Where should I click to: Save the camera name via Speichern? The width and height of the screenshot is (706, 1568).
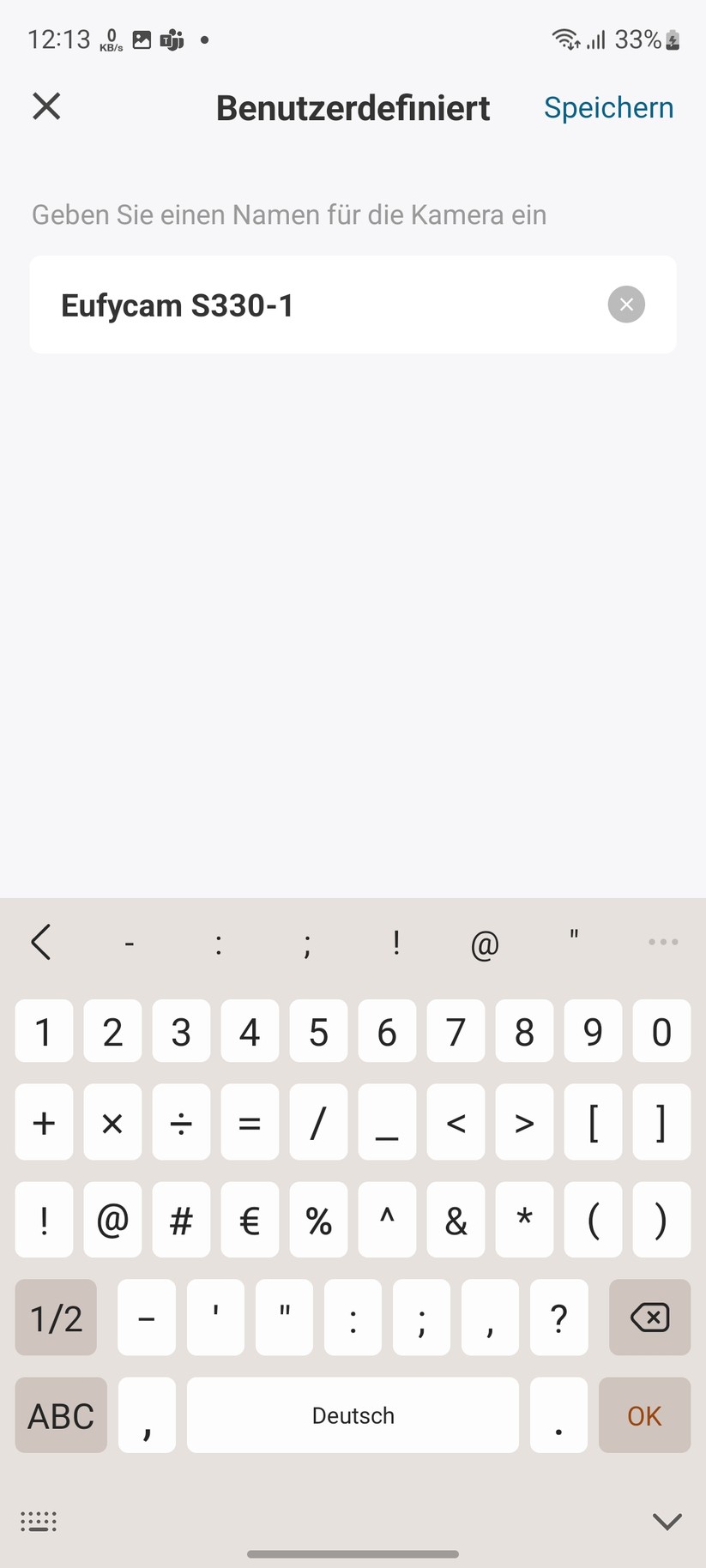coord(608,107)
